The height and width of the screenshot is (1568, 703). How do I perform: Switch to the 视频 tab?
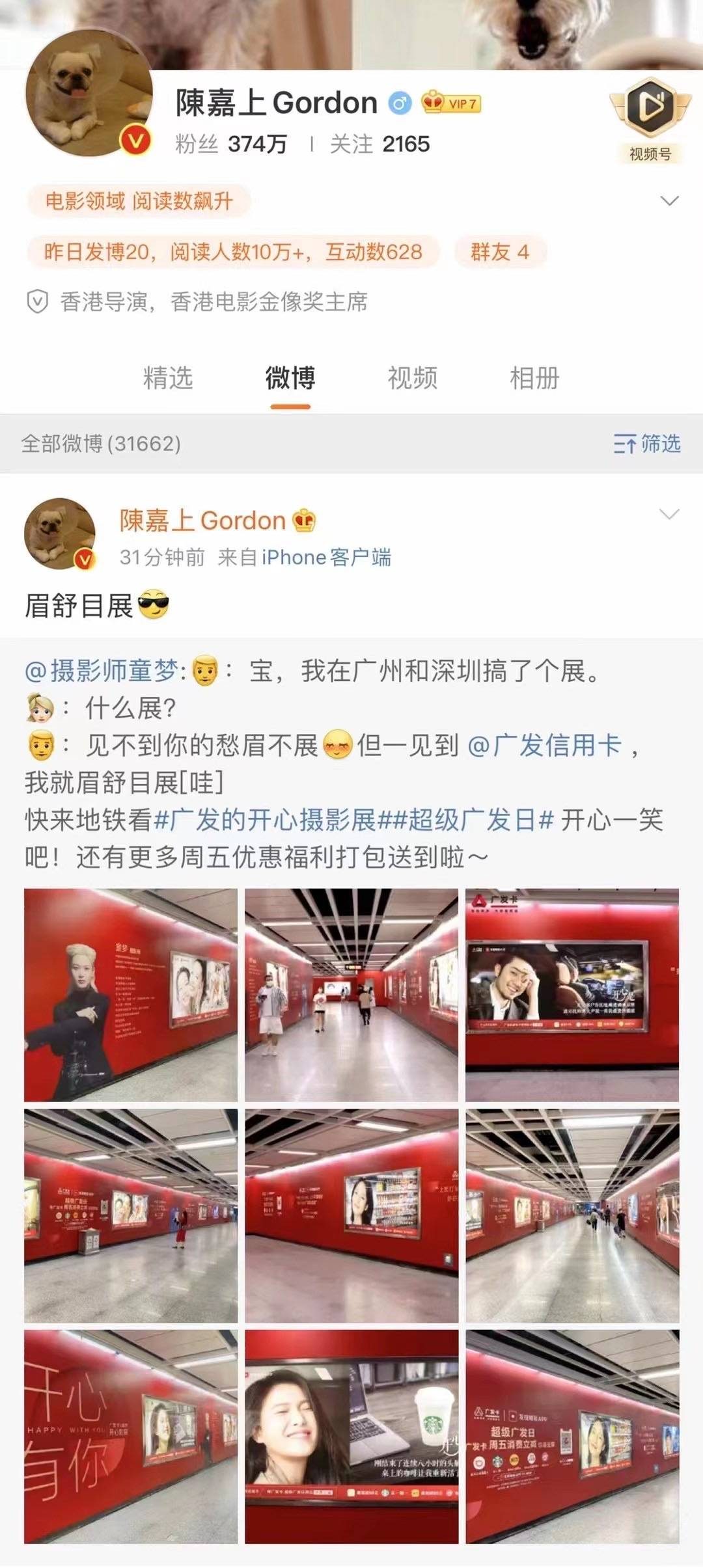pyautogui.click(x=413, y=378)
